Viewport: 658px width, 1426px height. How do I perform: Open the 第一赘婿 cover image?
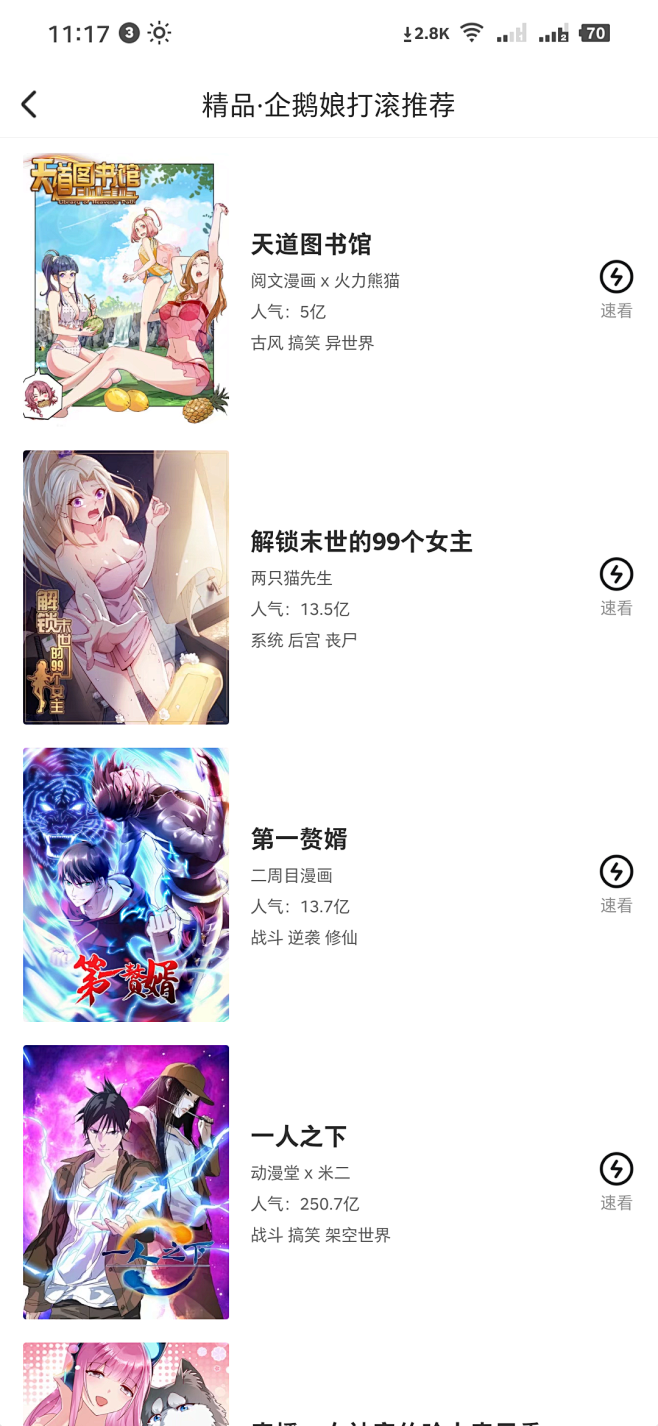[x=126, y=884]
